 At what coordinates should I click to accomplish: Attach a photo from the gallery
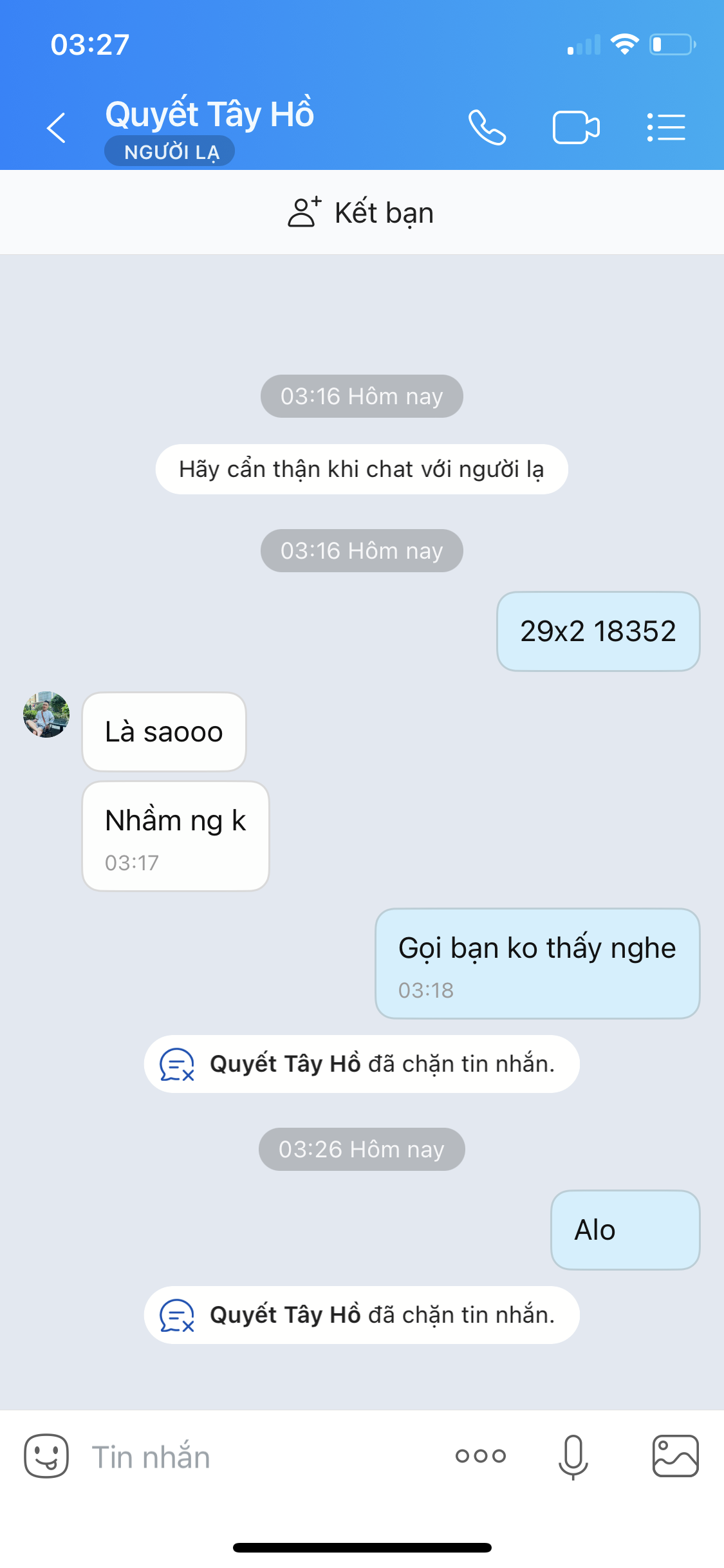click(x=675, y=1456)
